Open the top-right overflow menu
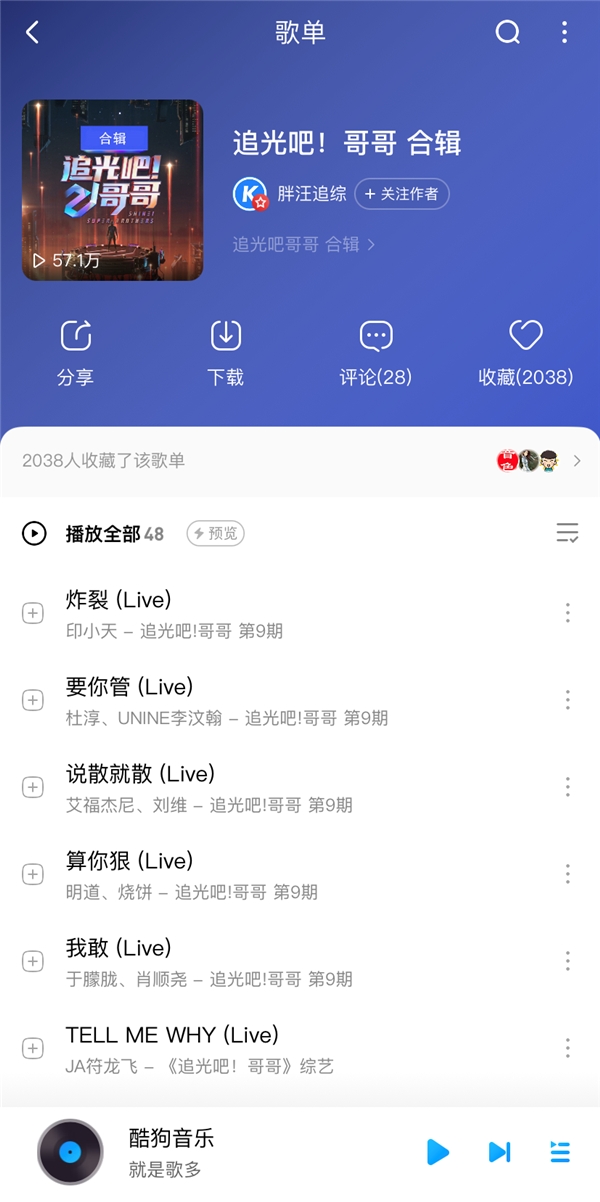 tap(564, 33)
